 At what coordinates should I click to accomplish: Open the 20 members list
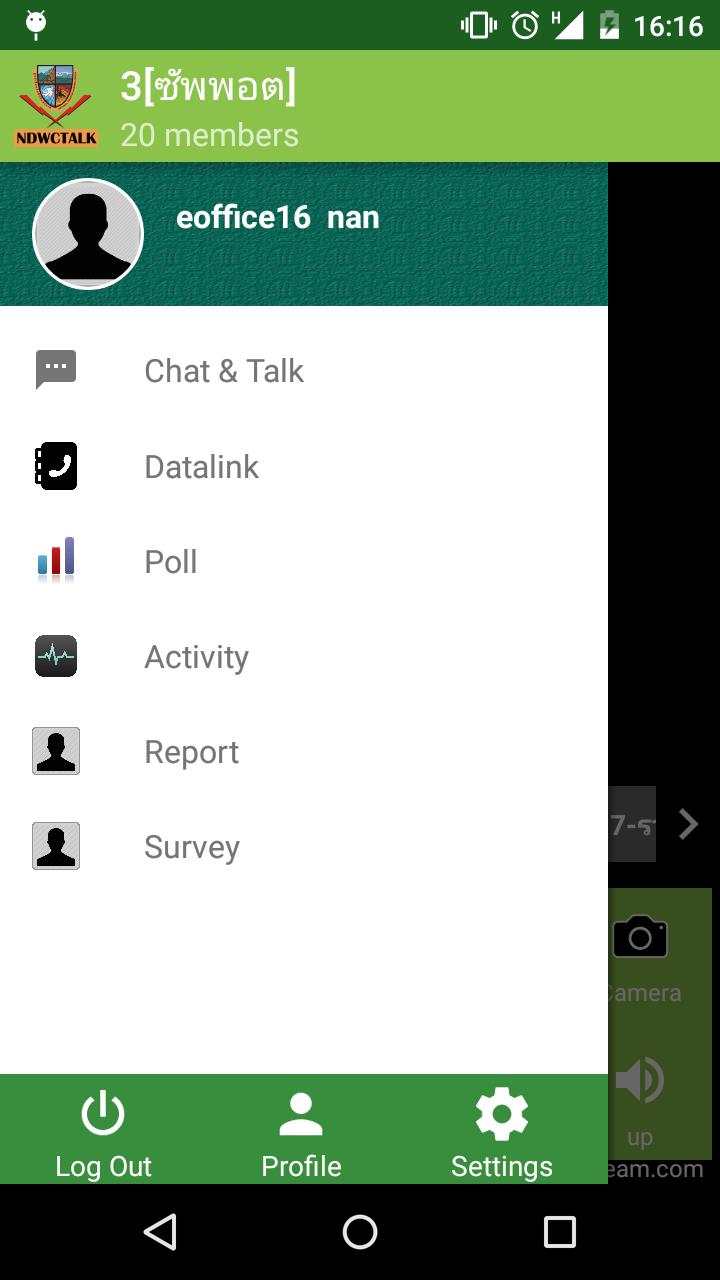[x=209, y=134]
